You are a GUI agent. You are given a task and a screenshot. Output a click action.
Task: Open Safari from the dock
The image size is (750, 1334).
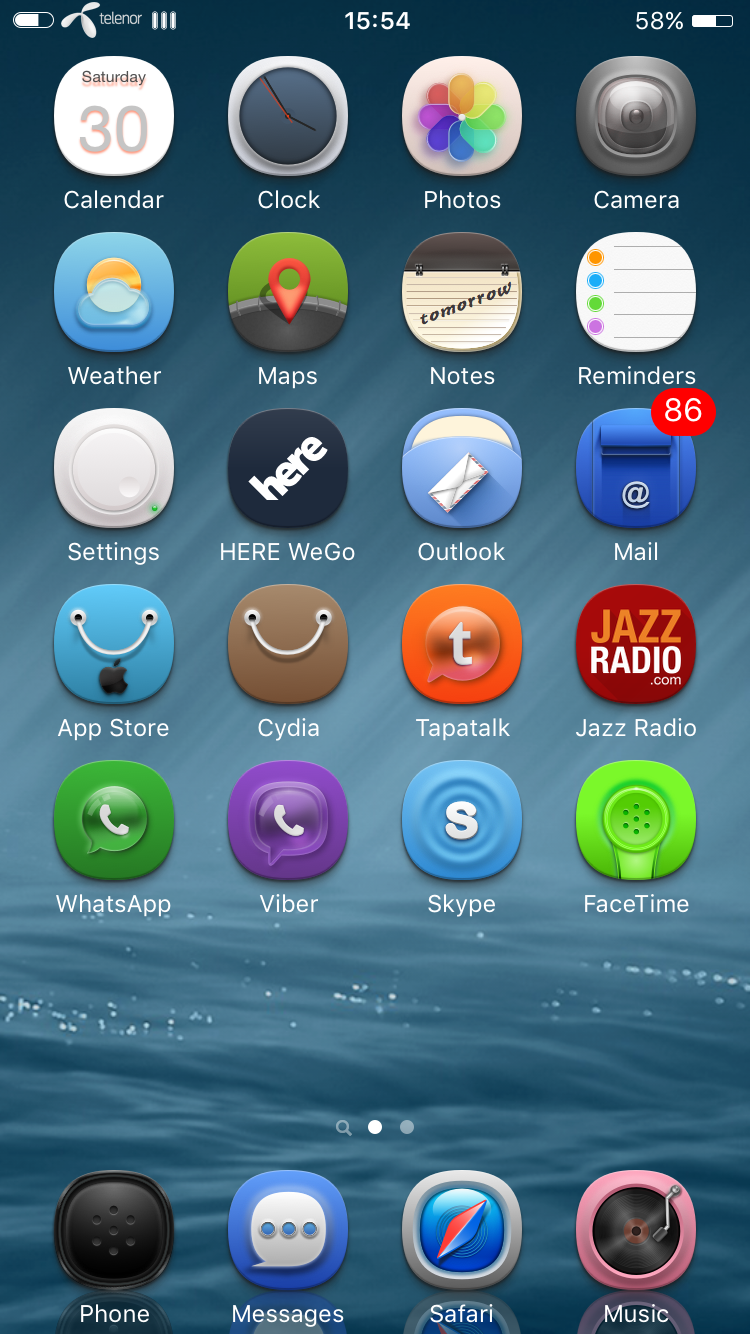[462, 1230]
